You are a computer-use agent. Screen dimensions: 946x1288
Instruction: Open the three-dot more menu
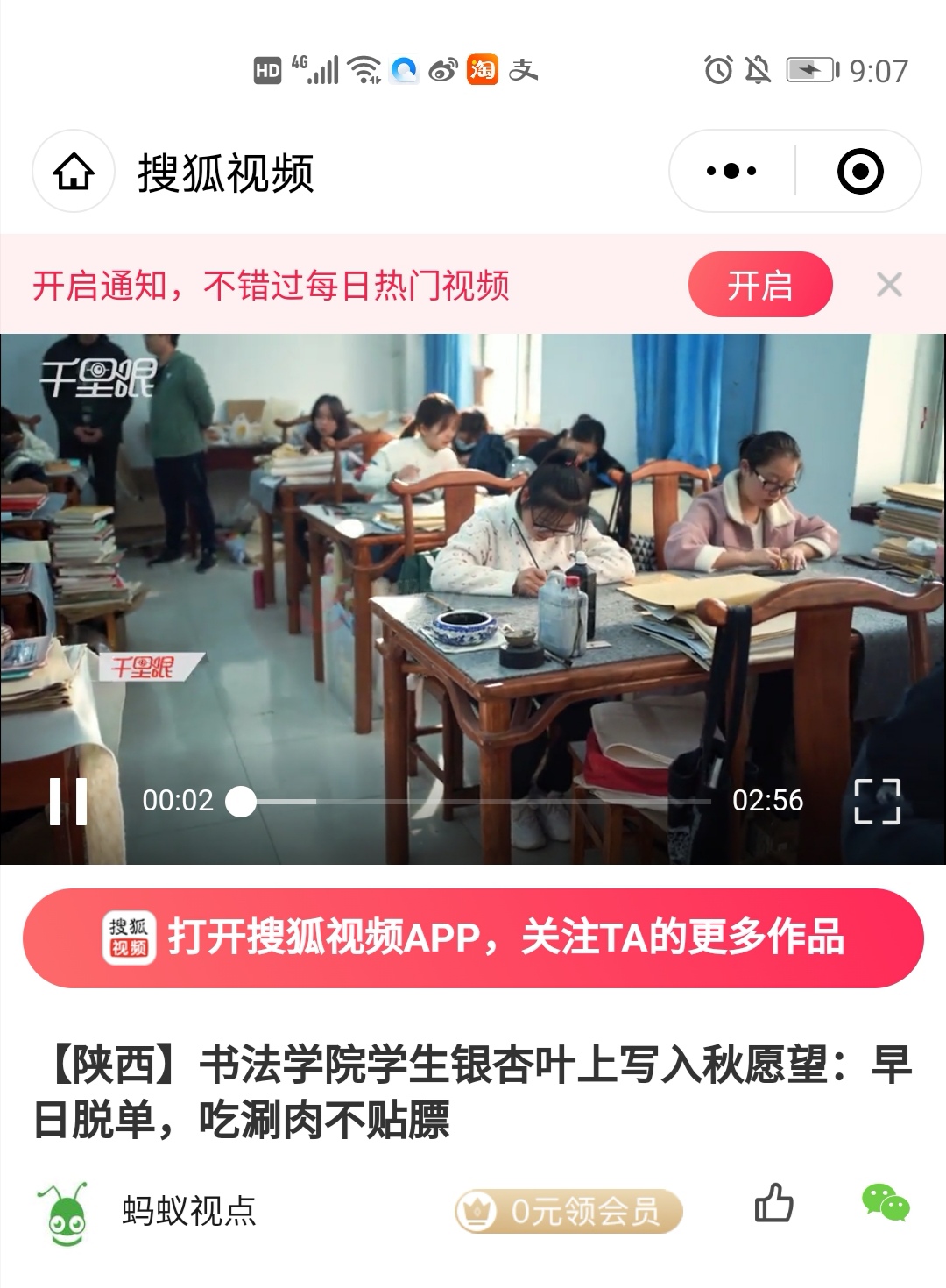[731, 172]
